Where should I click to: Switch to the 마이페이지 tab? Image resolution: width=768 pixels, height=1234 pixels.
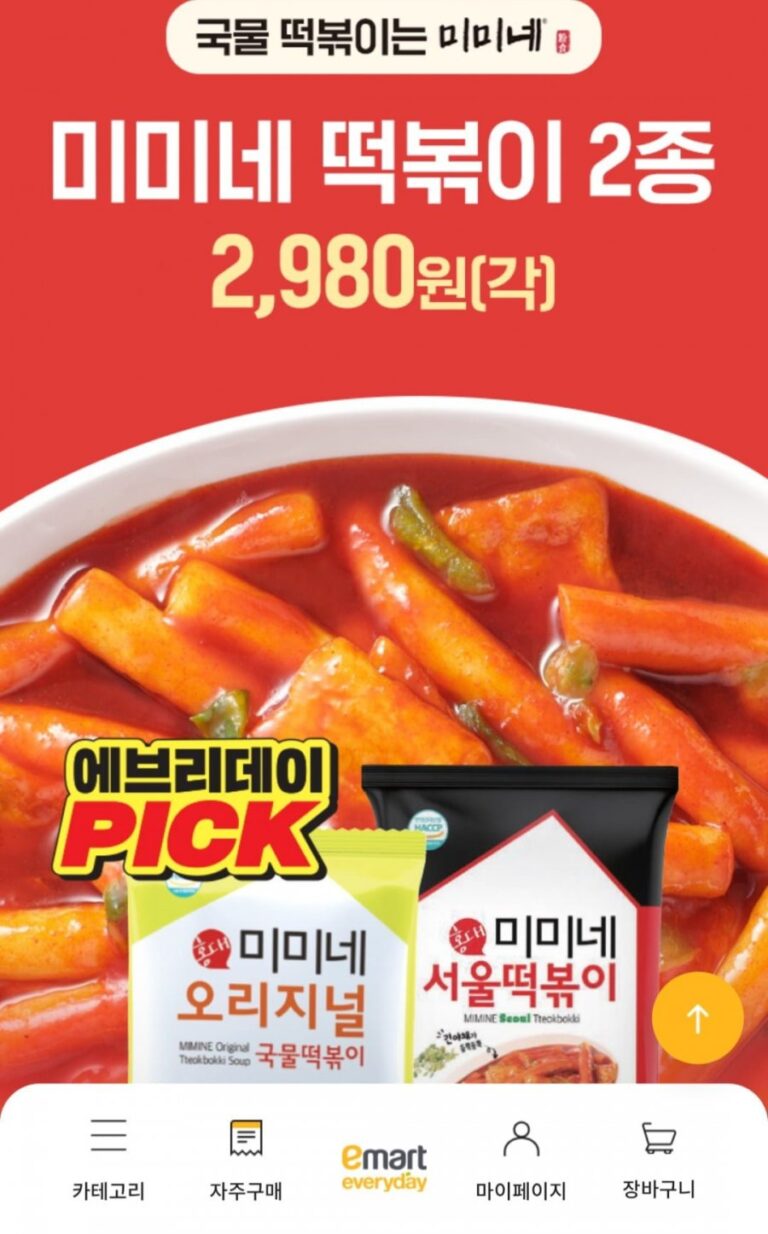pyautogui.click(x=520, y=1158)
